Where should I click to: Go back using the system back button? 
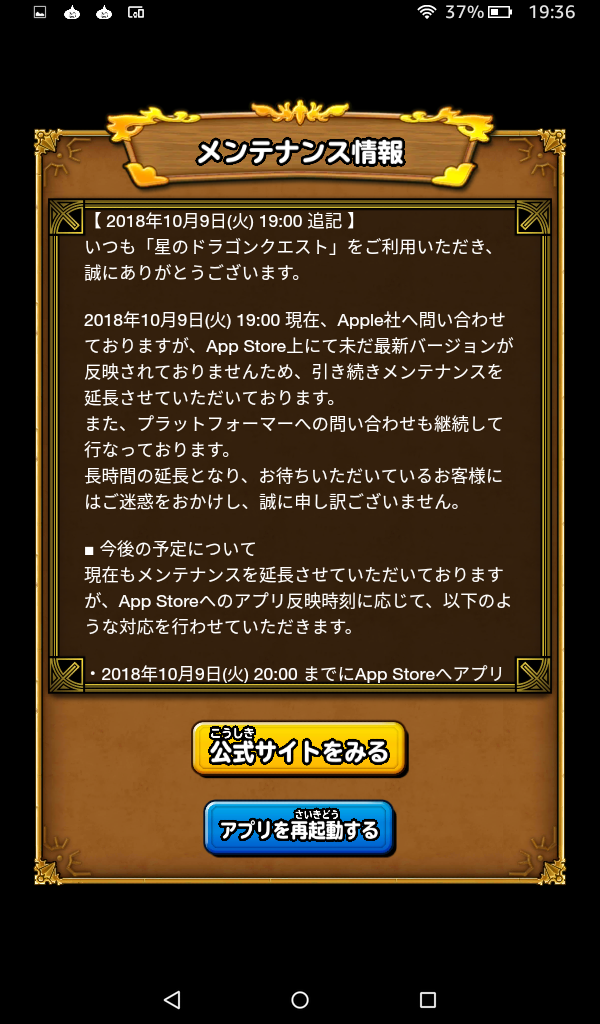point(172,999)
